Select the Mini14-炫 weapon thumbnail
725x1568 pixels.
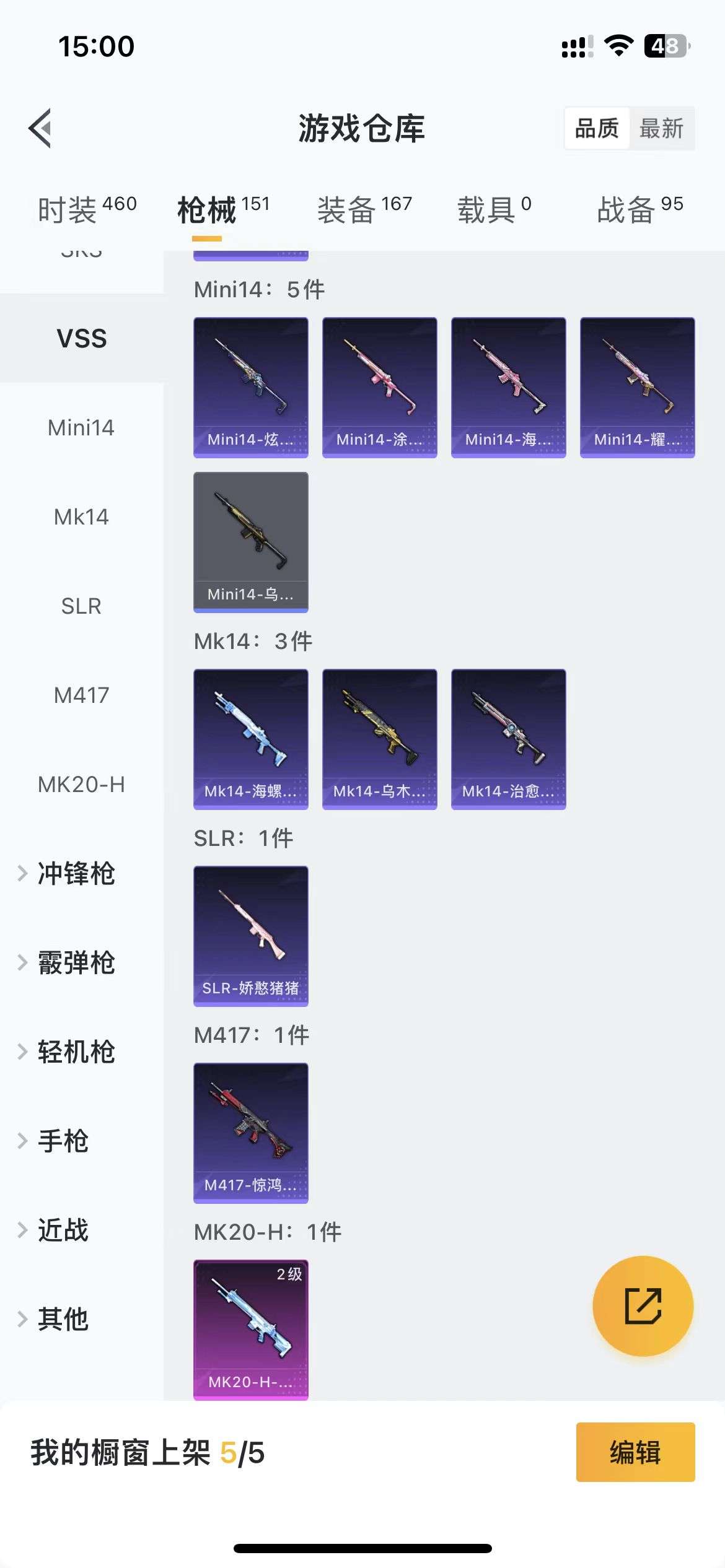click(250, 386)
